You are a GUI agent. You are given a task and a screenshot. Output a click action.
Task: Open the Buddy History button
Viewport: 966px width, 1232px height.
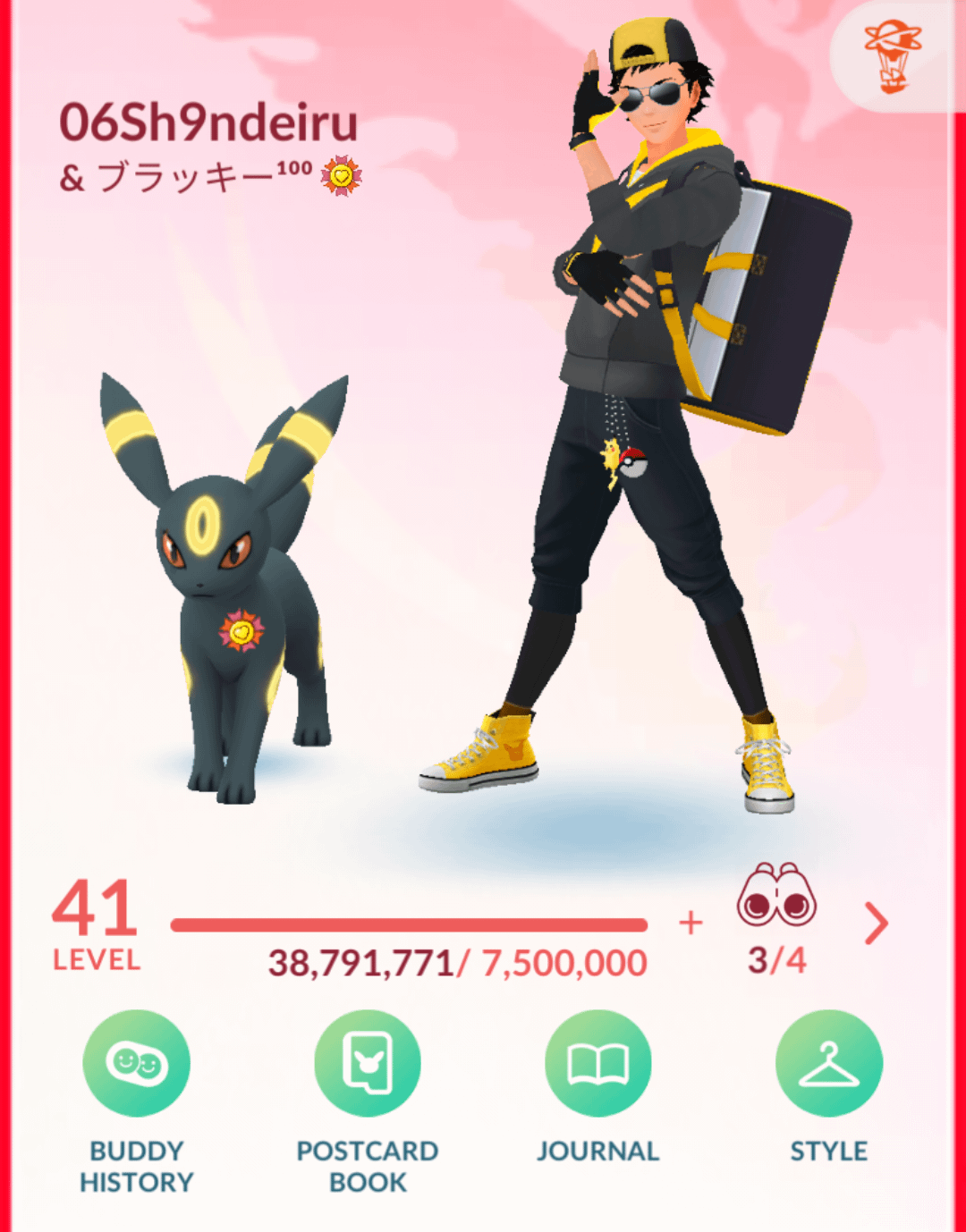coord(136,1063)
